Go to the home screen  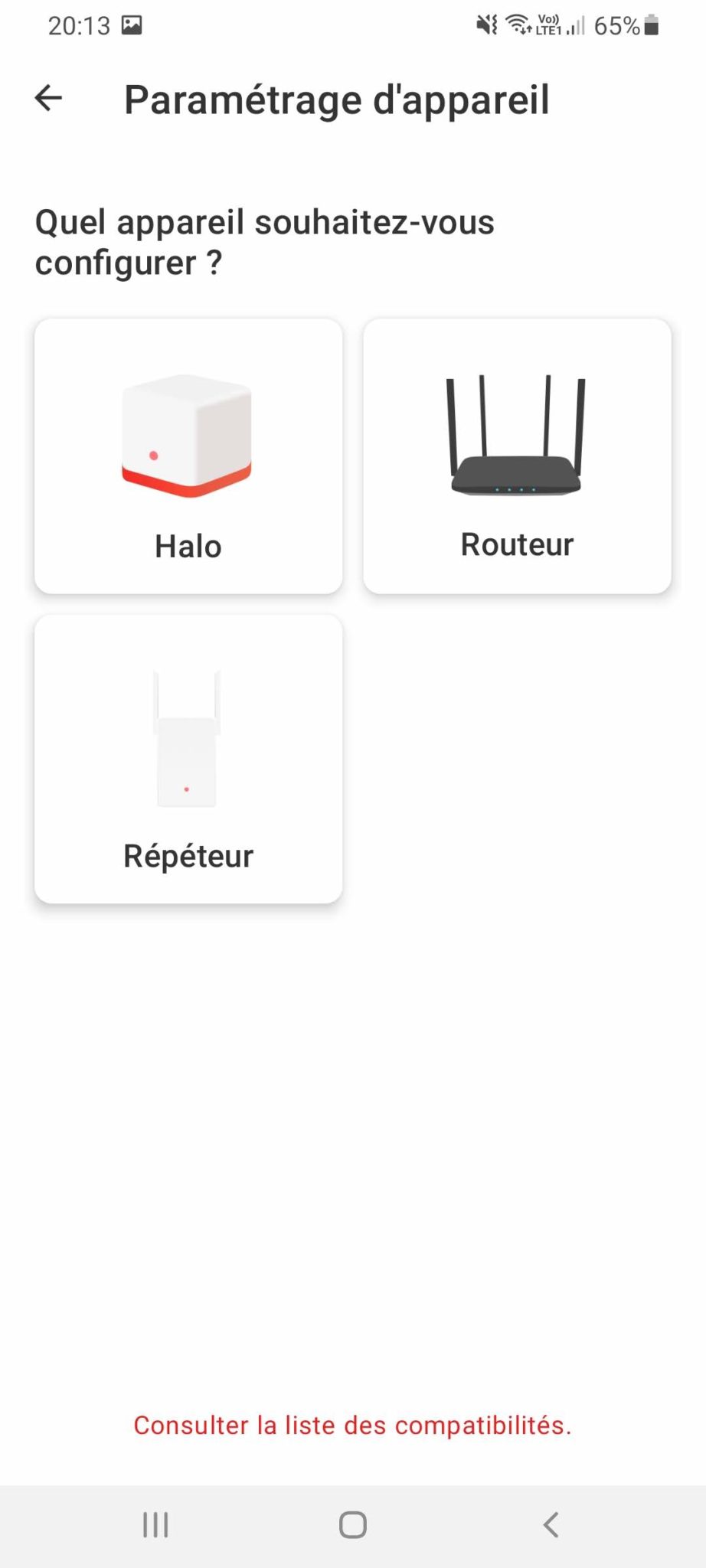[352, 1524]
